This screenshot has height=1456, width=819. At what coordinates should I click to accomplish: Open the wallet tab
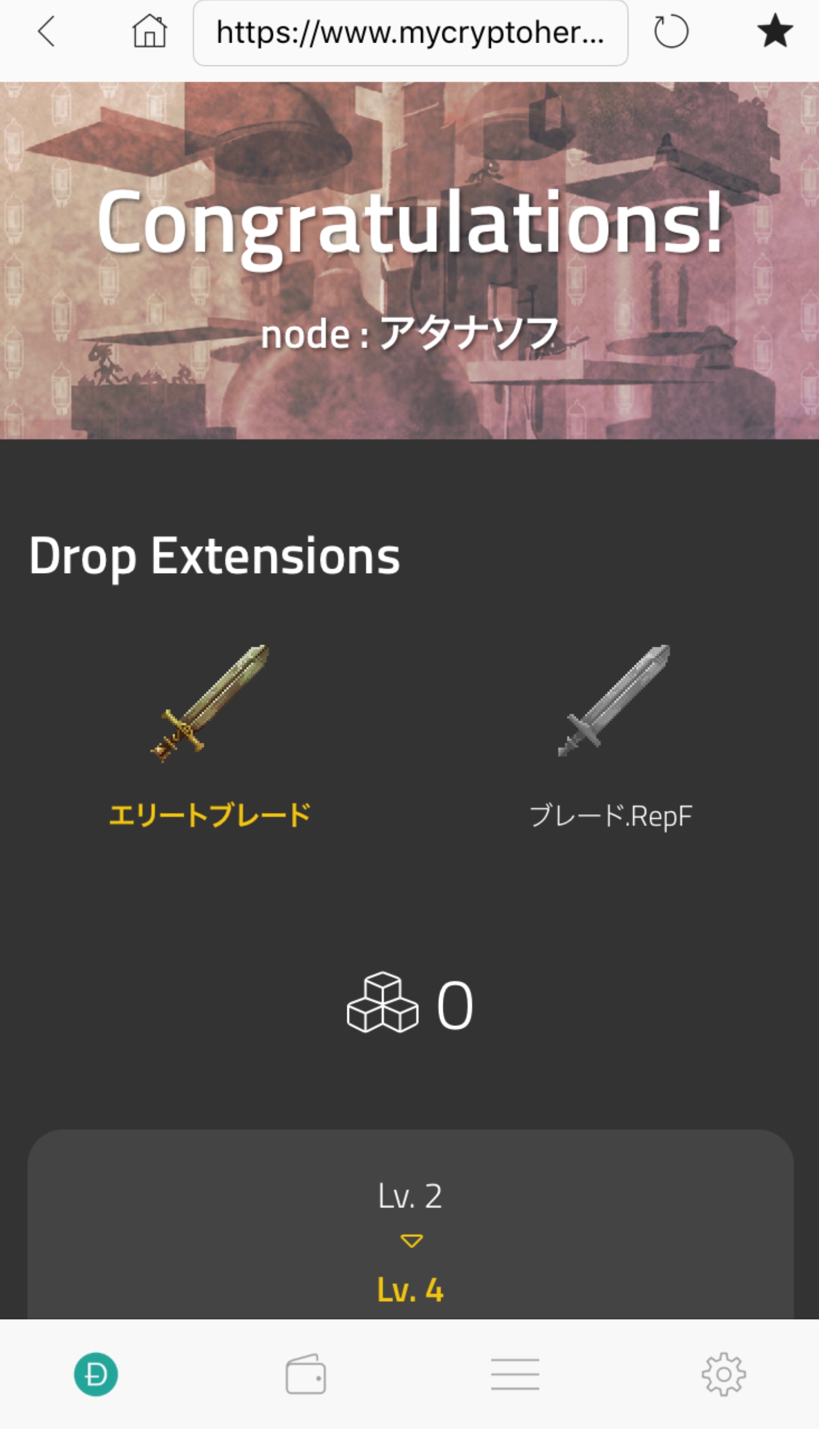click(305, 1374)
